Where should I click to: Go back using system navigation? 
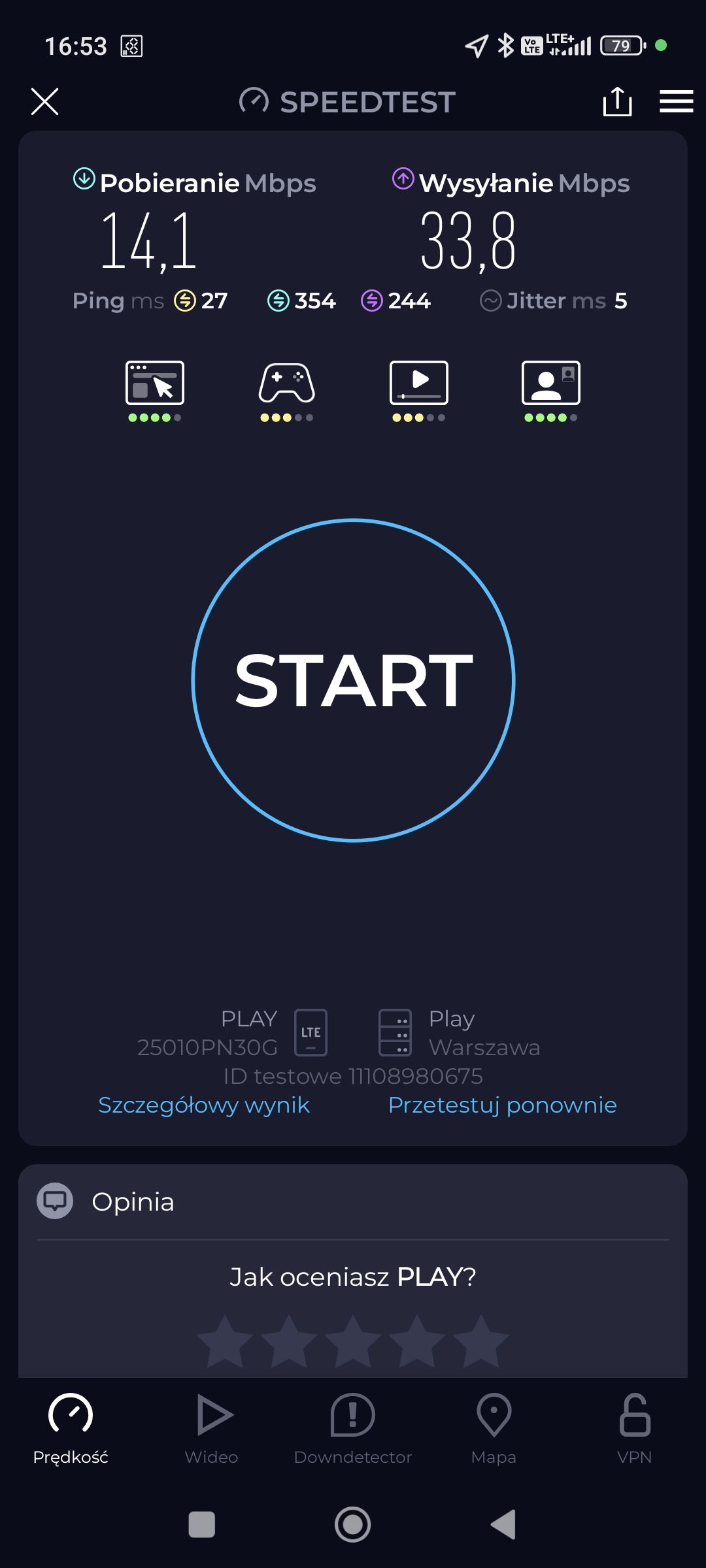point(503,1525)
